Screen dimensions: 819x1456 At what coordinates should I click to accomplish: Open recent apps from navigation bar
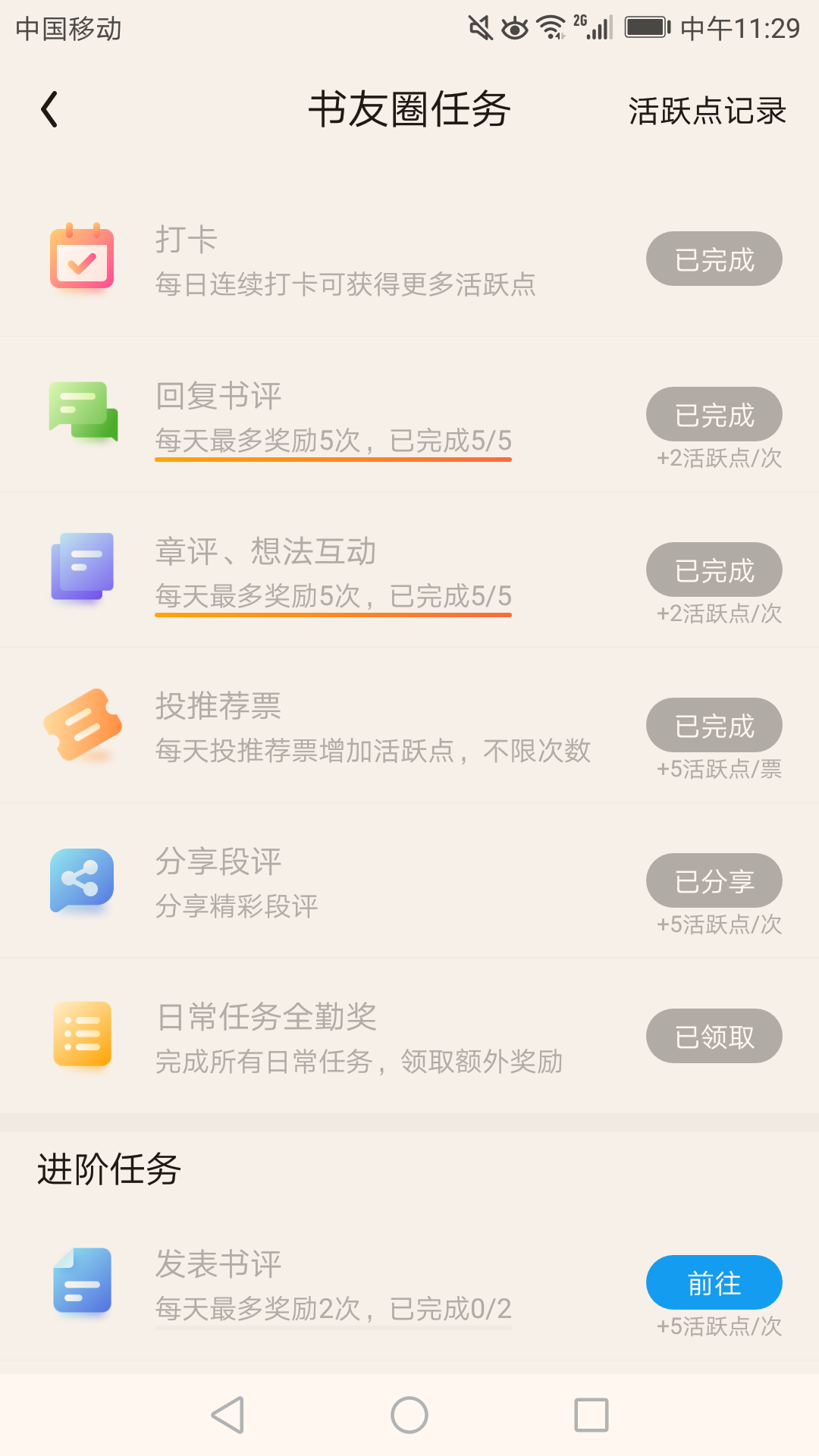(x=591, y=1415)
